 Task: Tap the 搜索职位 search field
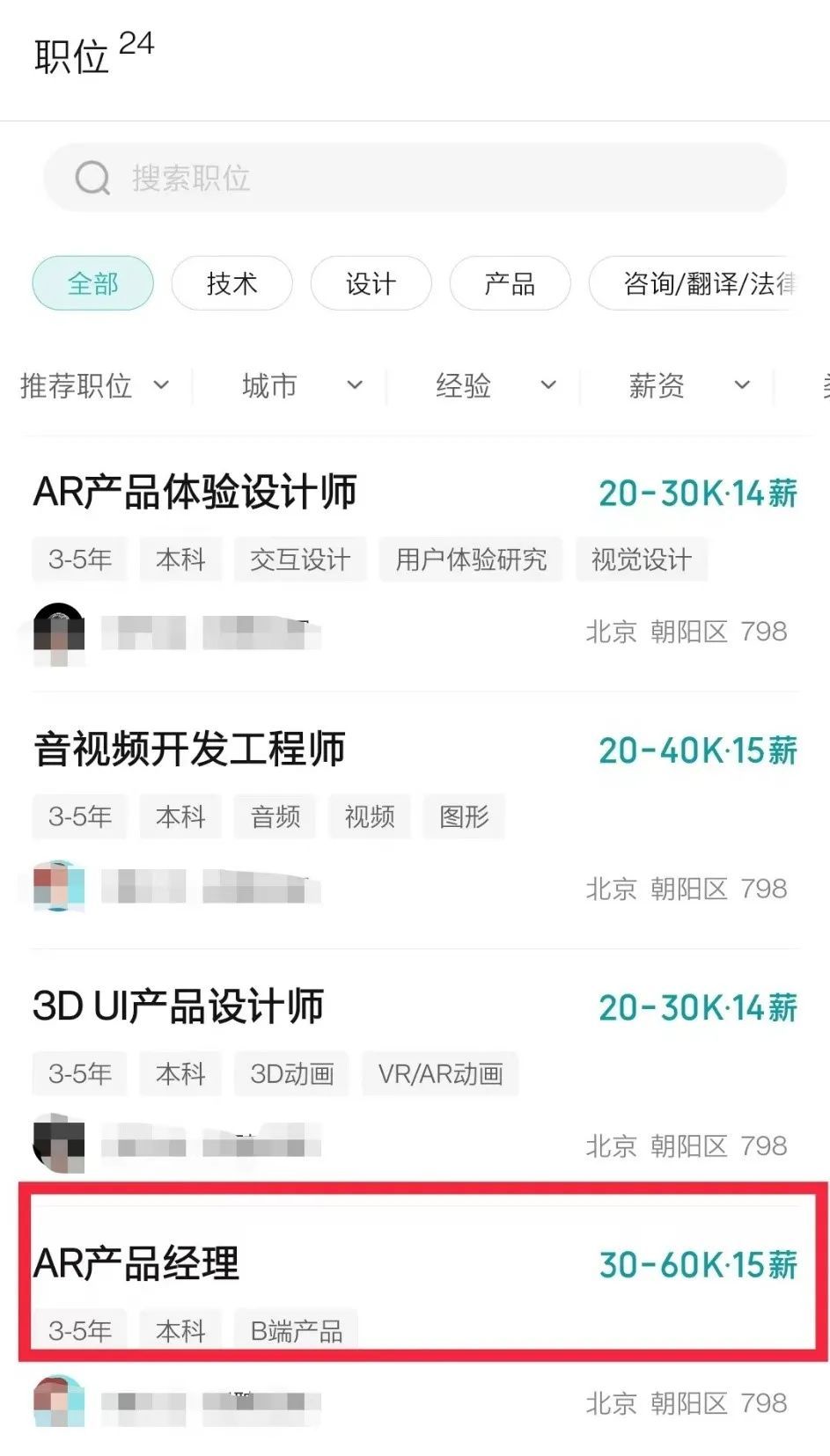(x=414, y=178)
